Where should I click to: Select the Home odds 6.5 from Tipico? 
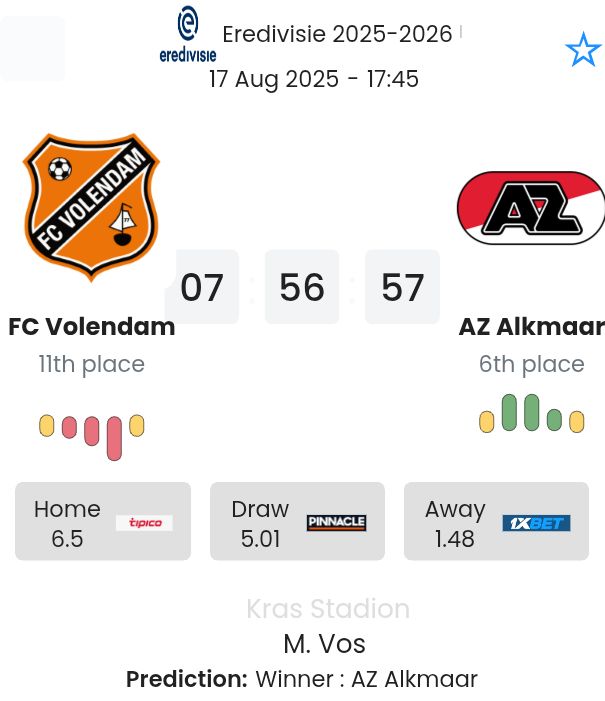(x=102, y=522)
